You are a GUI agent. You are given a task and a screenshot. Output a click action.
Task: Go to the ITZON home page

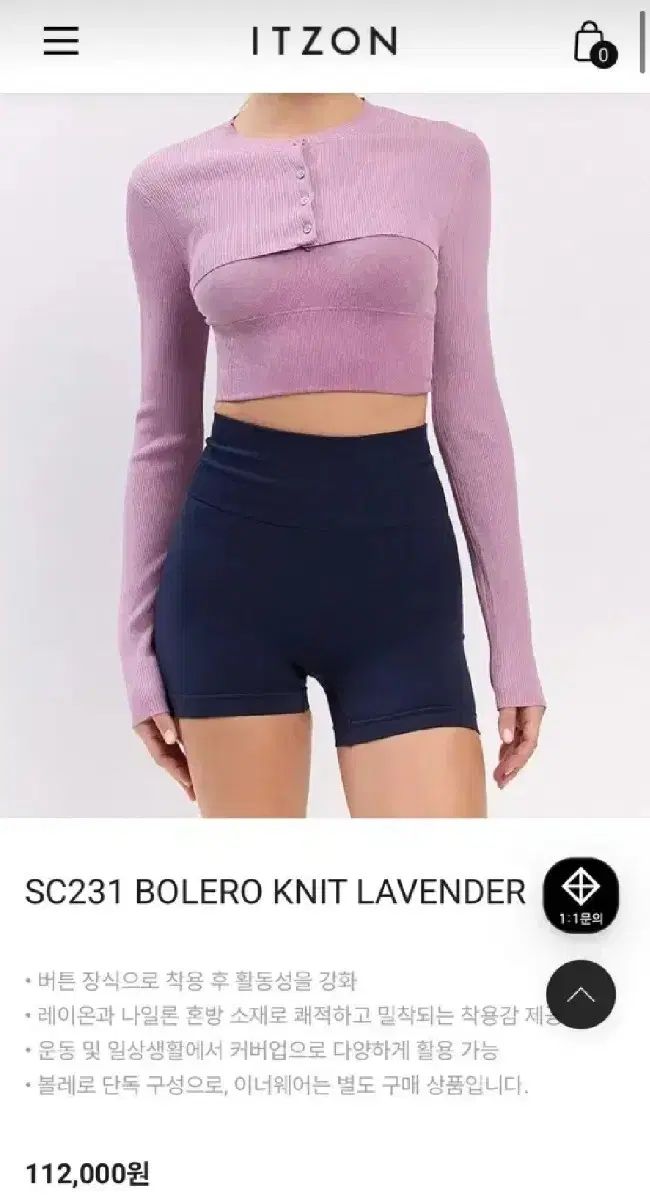tap(324, 41)
